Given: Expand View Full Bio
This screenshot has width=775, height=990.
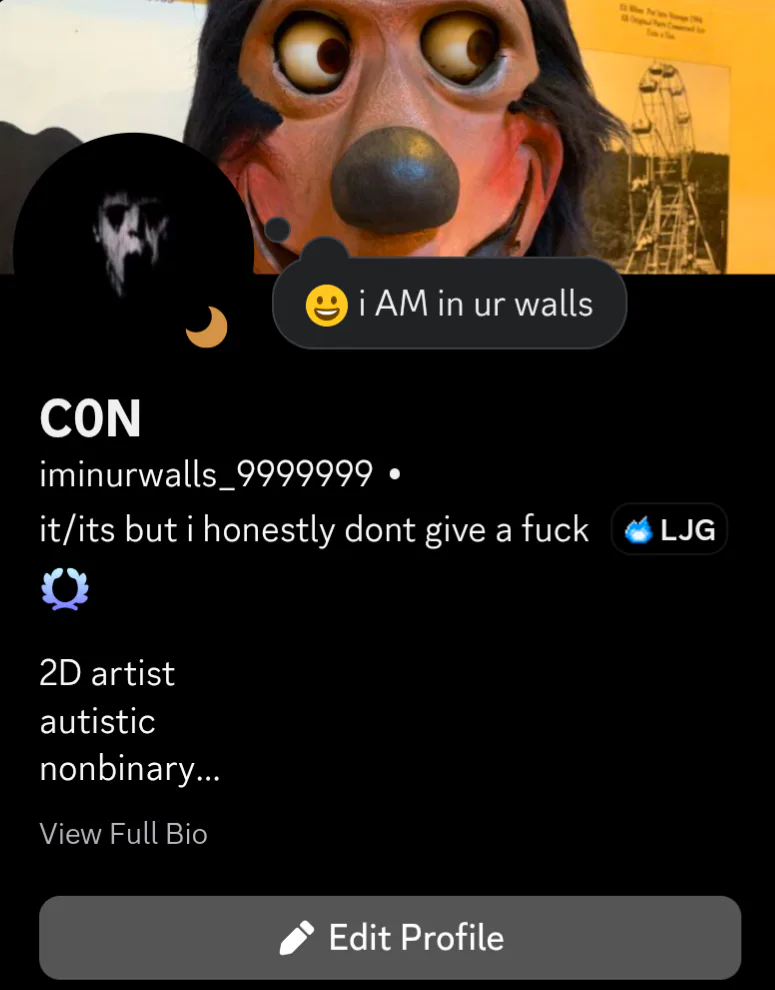Looking at the screenshot, I should pos(123,833).
